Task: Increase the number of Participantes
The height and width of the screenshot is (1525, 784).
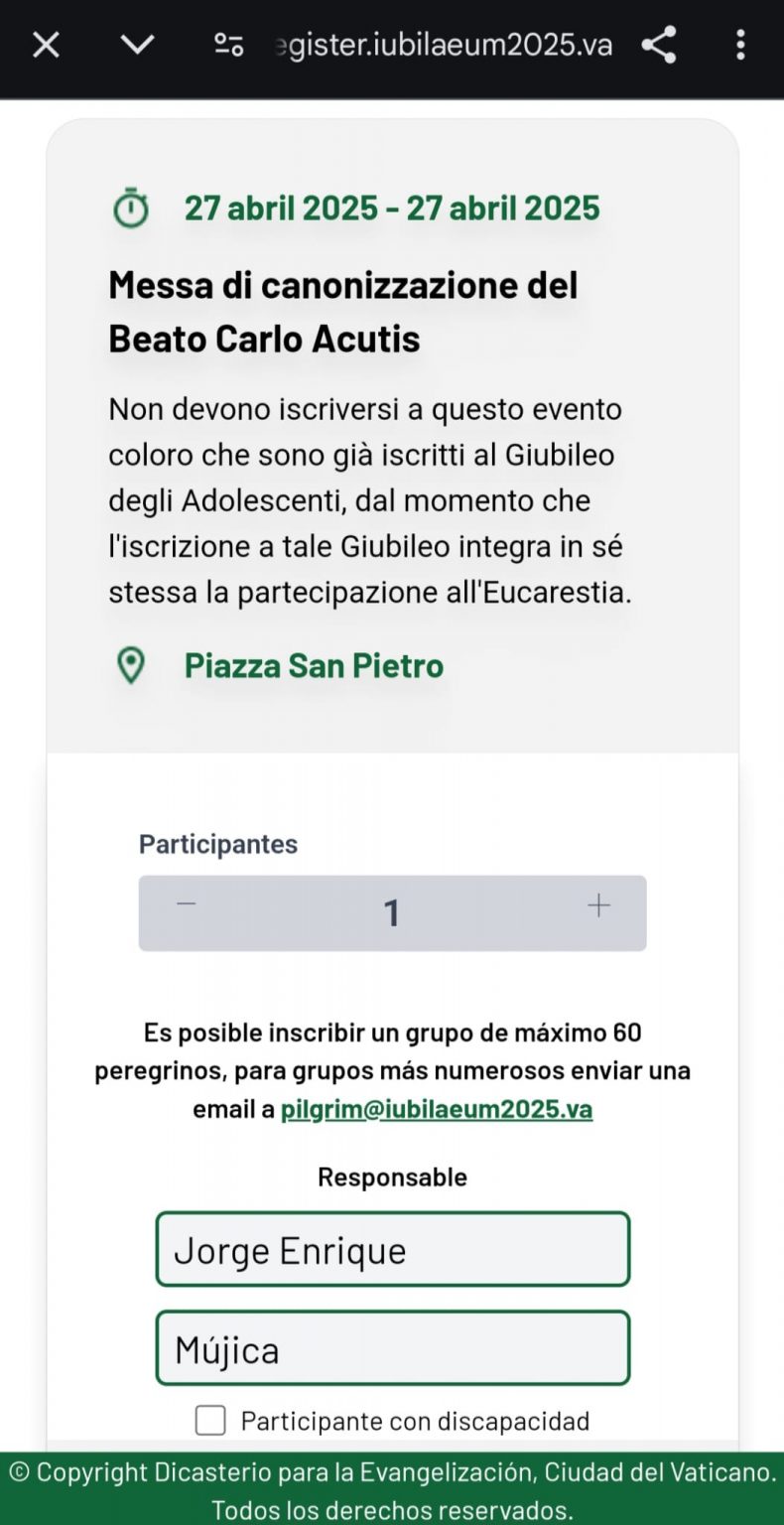Action: point(598,906)
